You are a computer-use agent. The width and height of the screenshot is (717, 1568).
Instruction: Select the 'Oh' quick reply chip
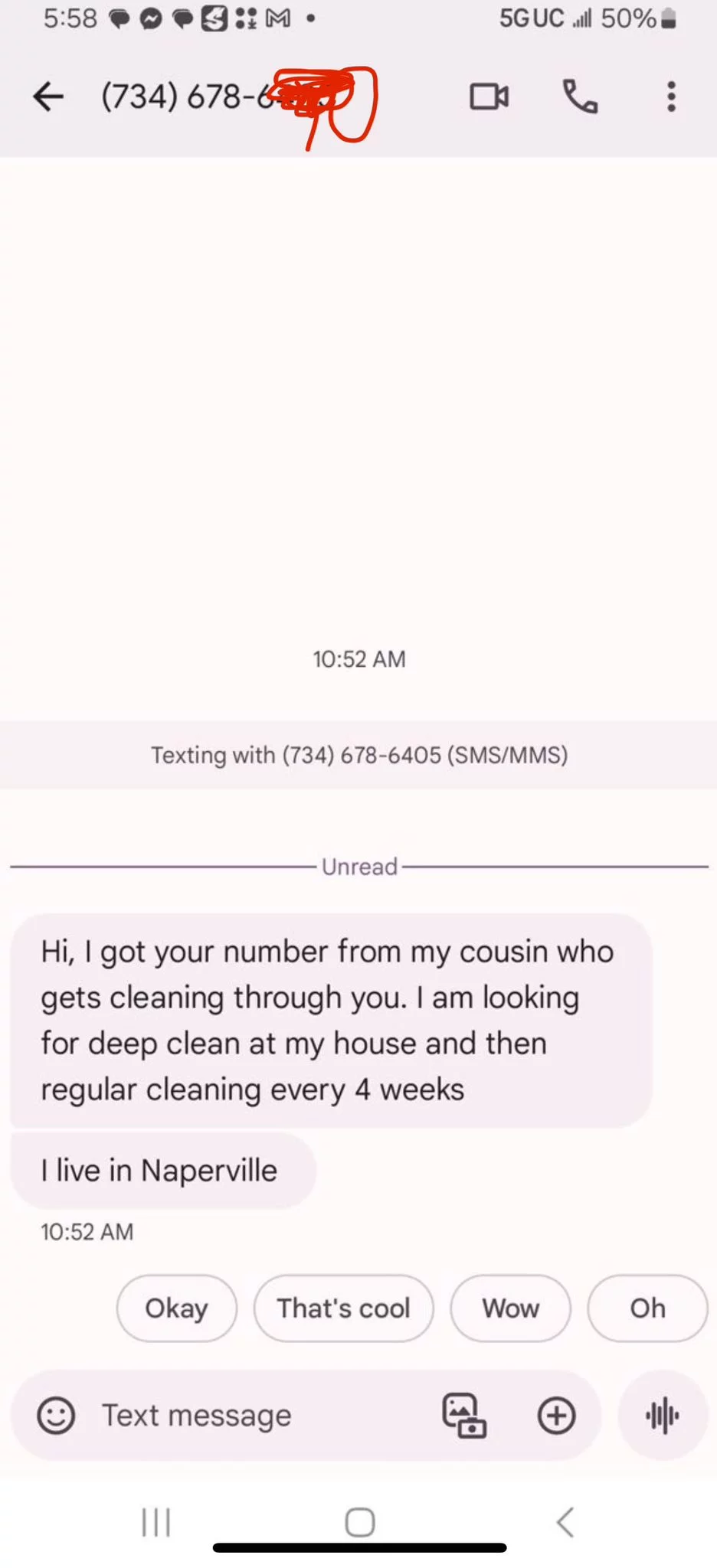click(648, 1308)
